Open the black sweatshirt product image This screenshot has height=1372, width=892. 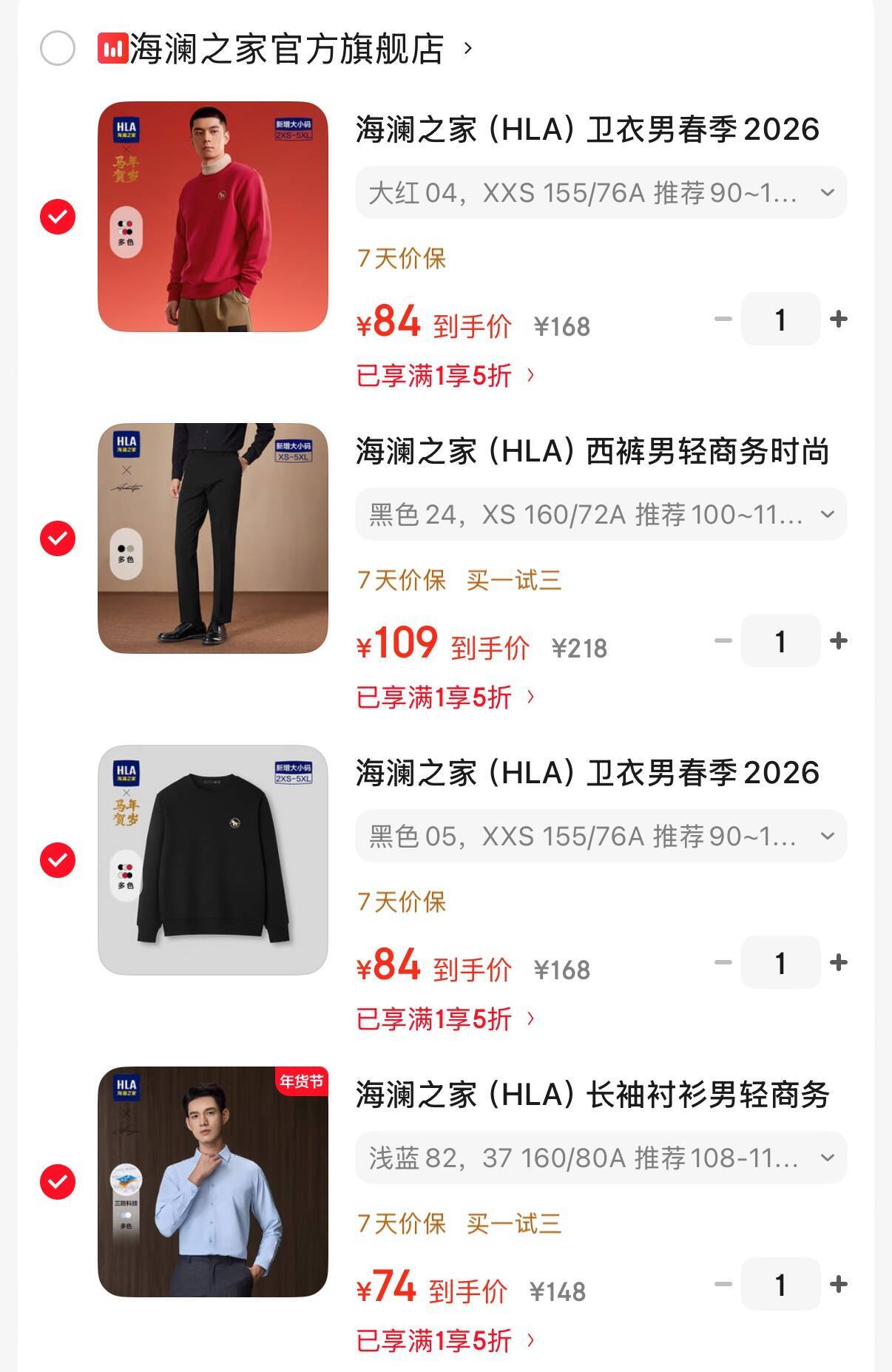213,860
